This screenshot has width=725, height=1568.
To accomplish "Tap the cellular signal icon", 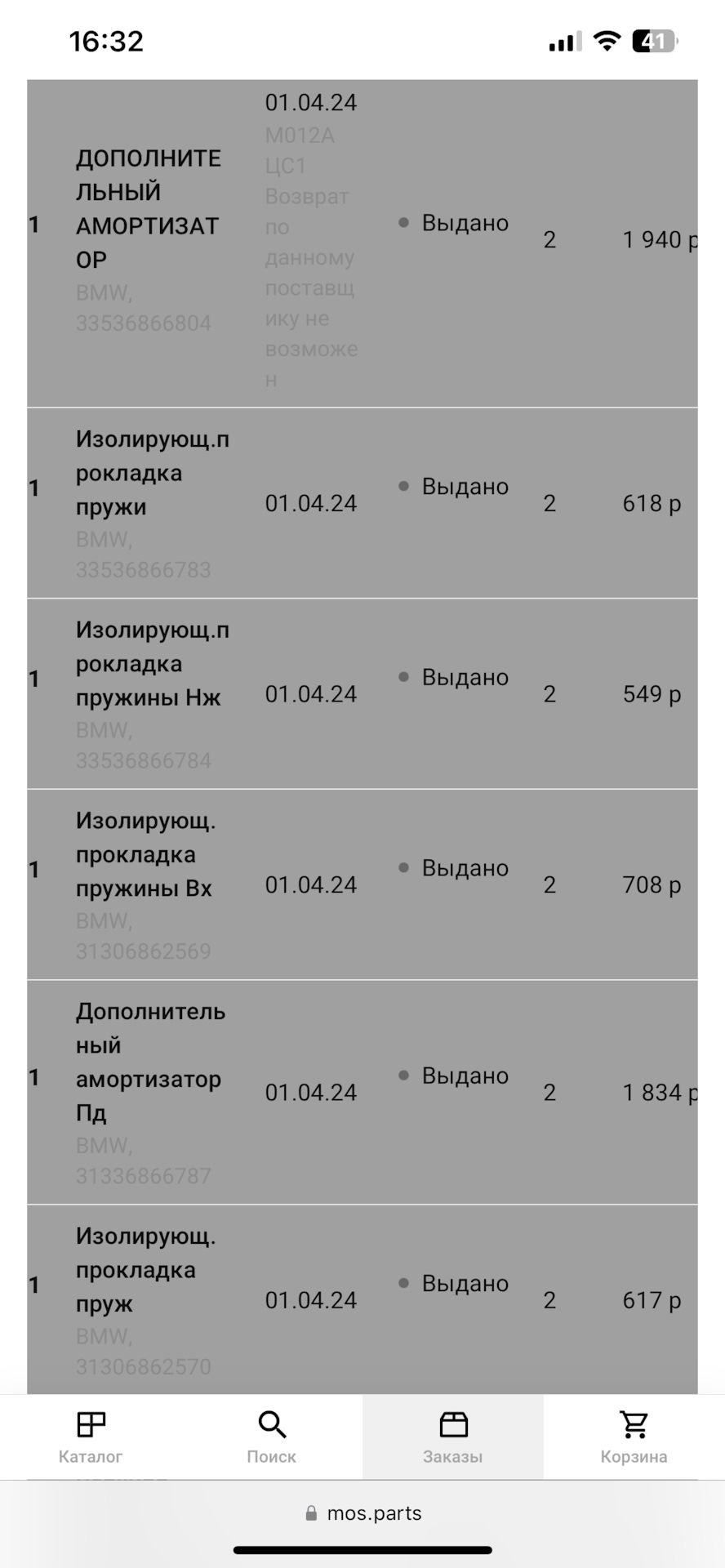I will 562,39.
